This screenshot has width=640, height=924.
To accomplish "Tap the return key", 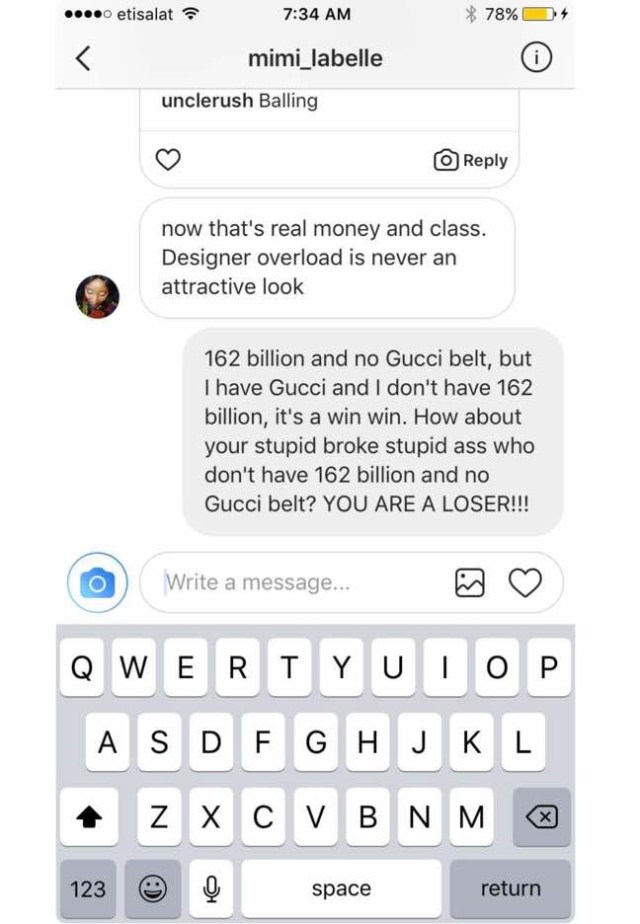I will pos(510,888).
